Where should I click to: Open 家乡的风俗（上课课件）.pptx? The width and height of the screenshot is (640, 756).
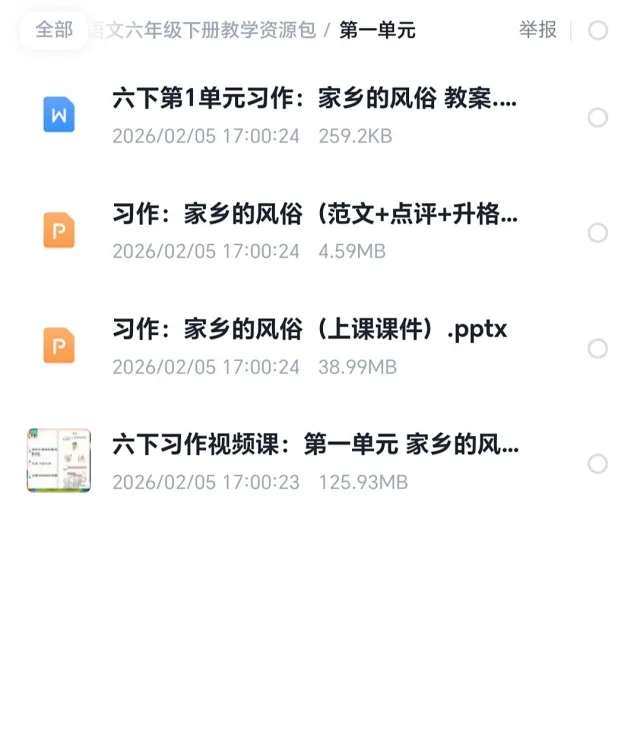point(310,330)
